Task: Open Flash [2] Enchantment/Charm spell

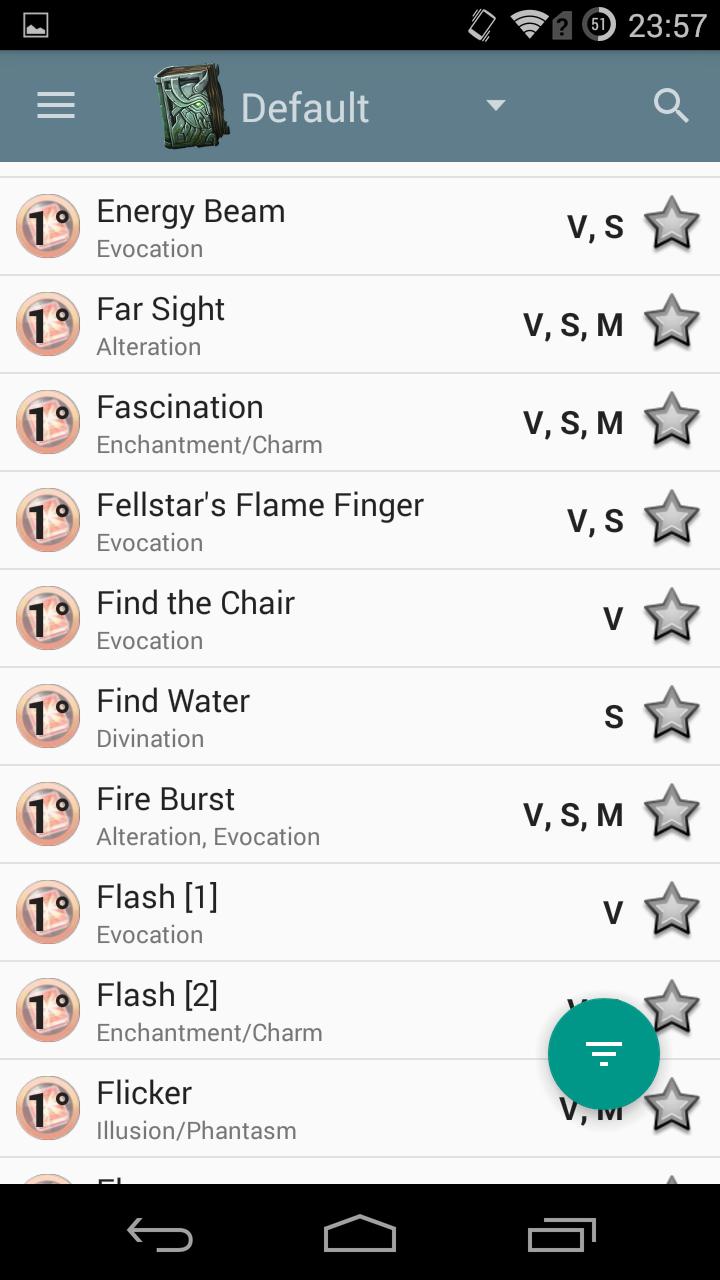Action: coord(300,1010)
